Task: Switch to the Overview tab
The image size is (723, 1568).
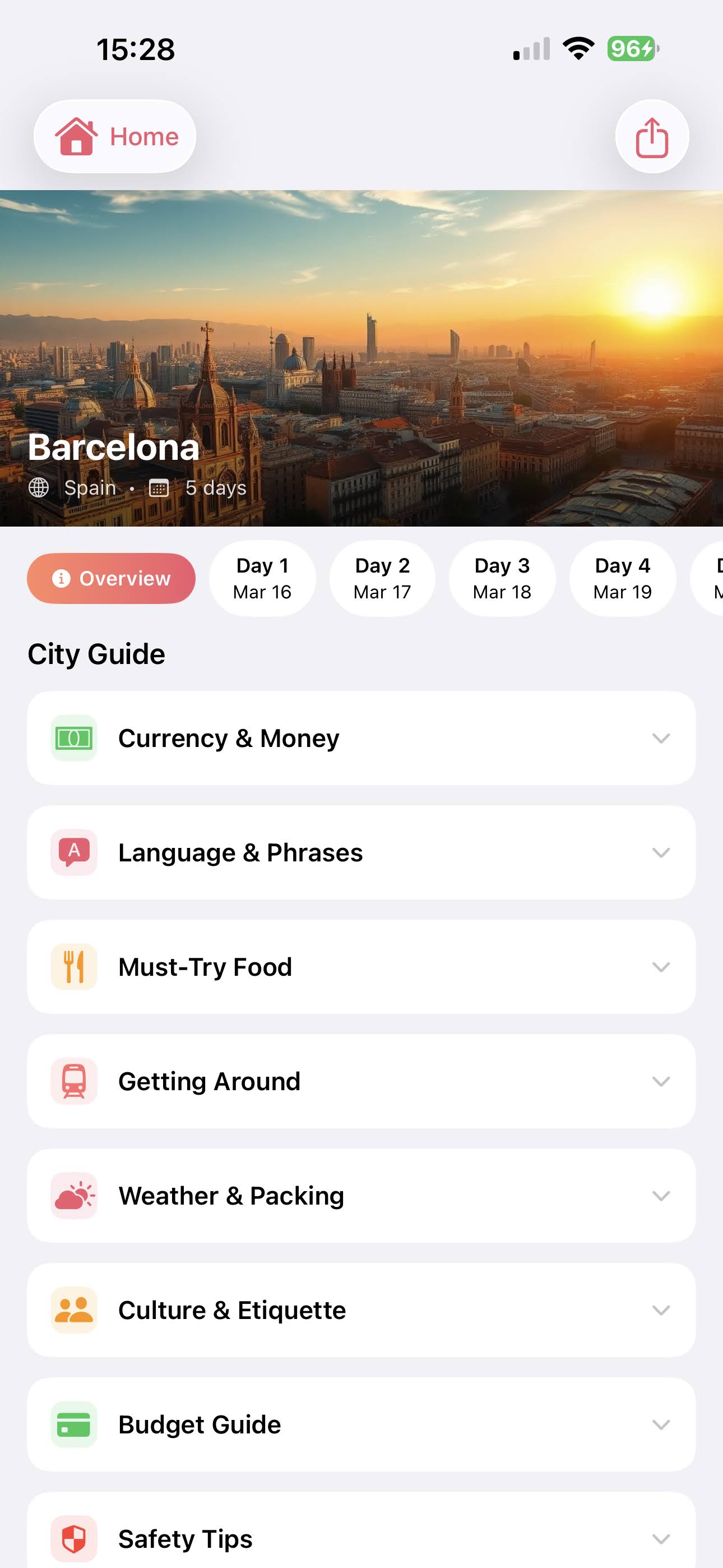Action: [111, 578]
